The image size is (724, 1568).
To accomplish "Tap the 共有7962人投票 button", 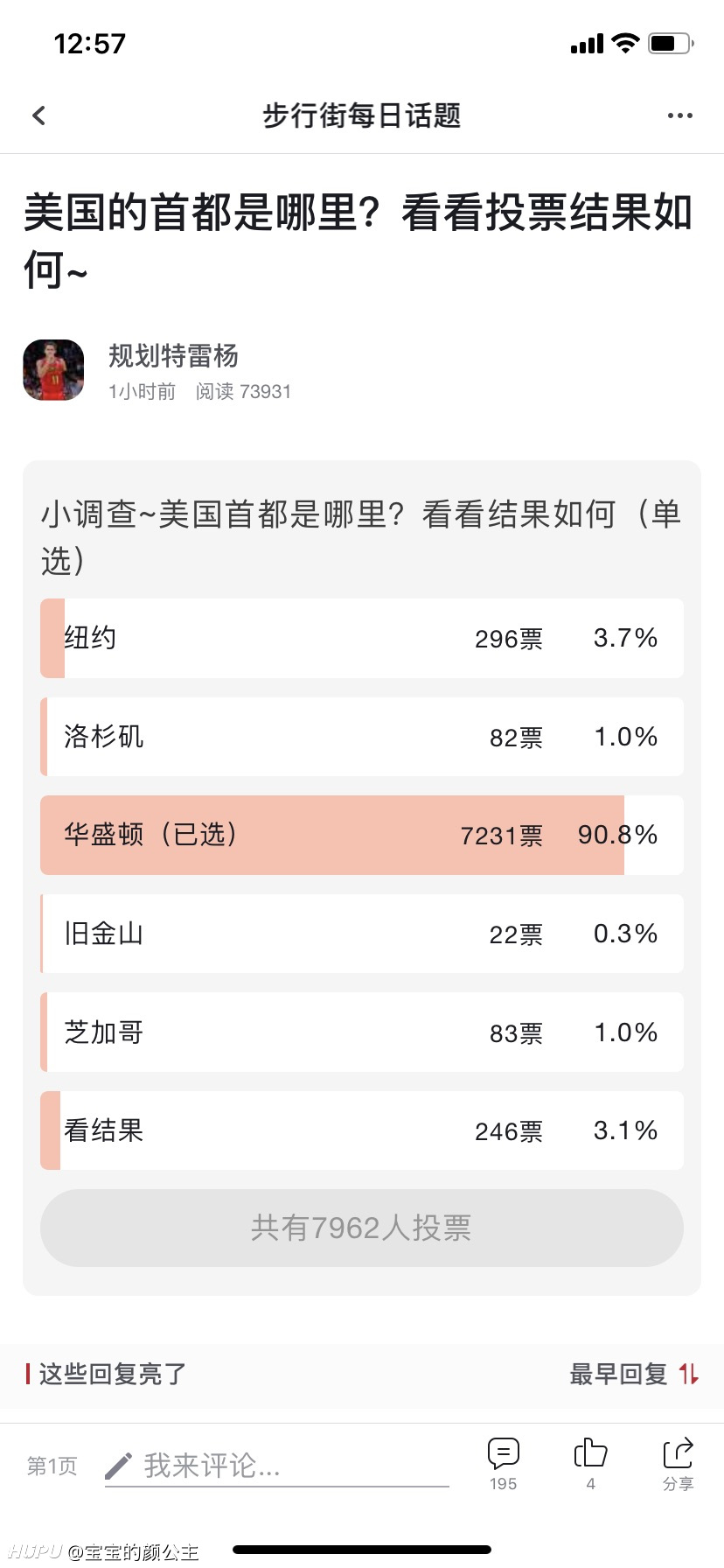I will coord(362,1228).
